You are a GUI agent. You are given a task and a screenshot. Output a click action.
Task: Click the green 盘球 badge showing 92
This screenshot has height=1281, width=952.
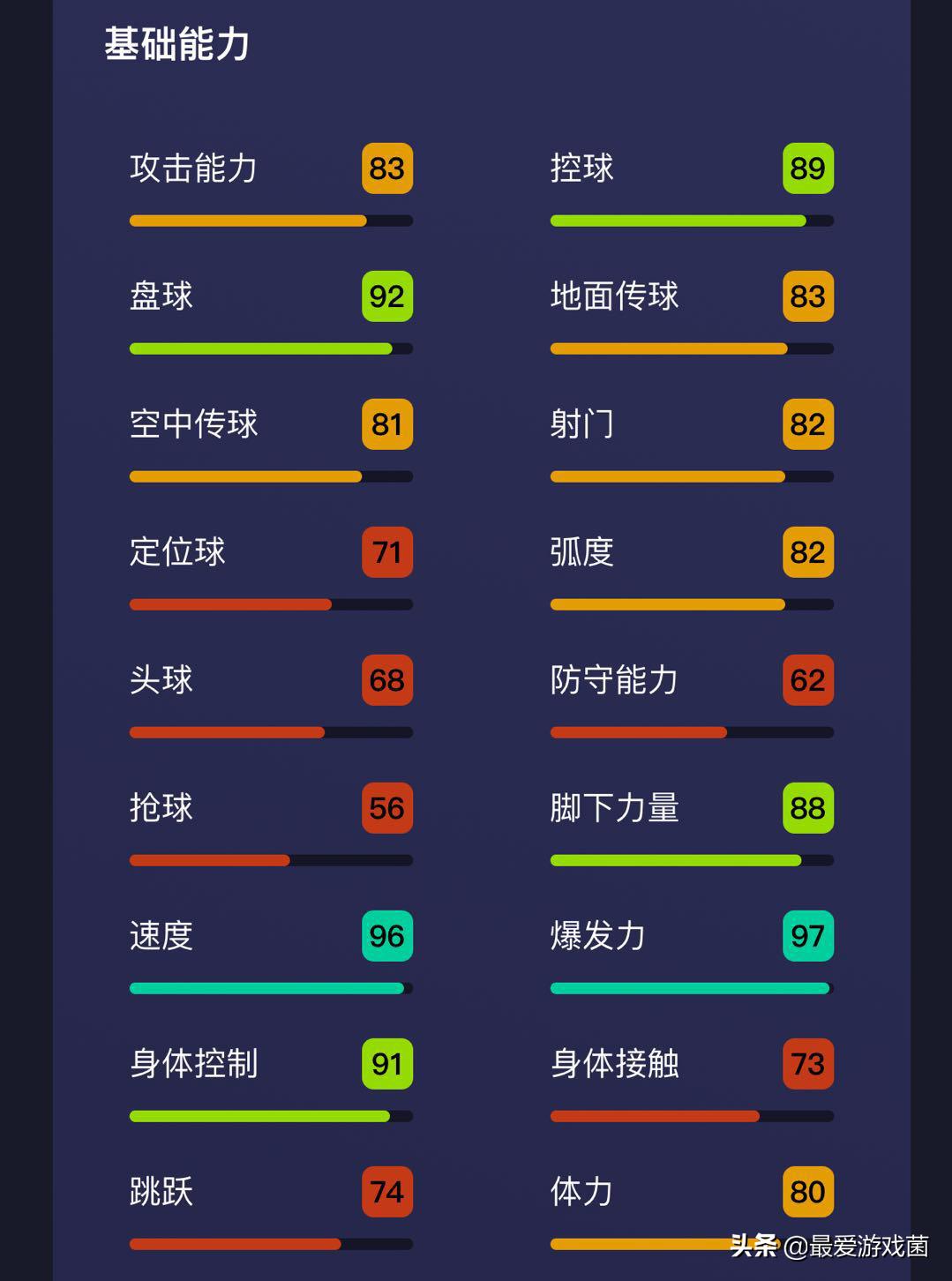386,296
